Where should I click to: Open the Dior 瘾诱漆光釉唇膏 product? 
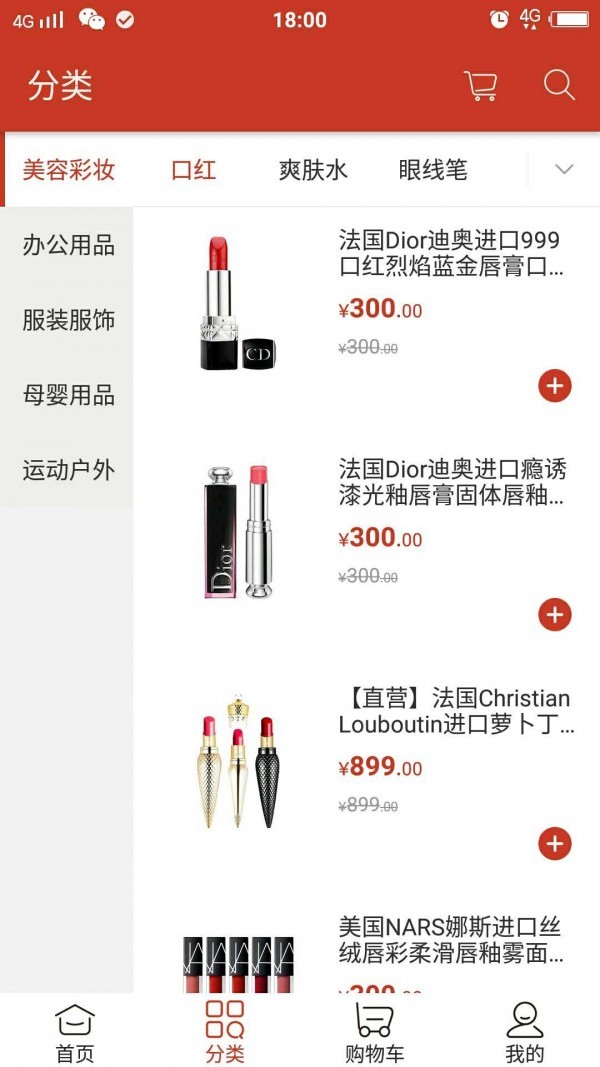(451, 482)
